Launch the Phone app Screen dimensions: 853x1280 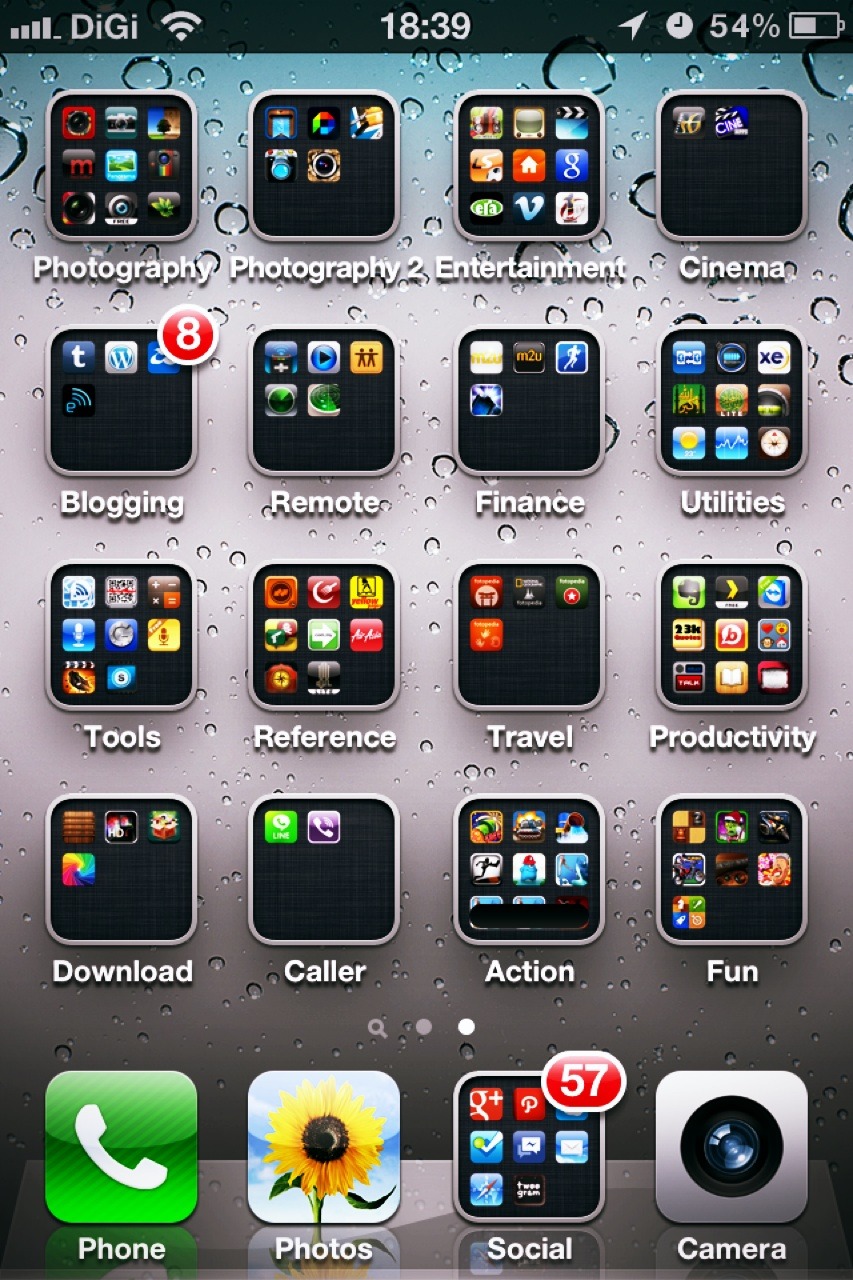click(121, 1147)
